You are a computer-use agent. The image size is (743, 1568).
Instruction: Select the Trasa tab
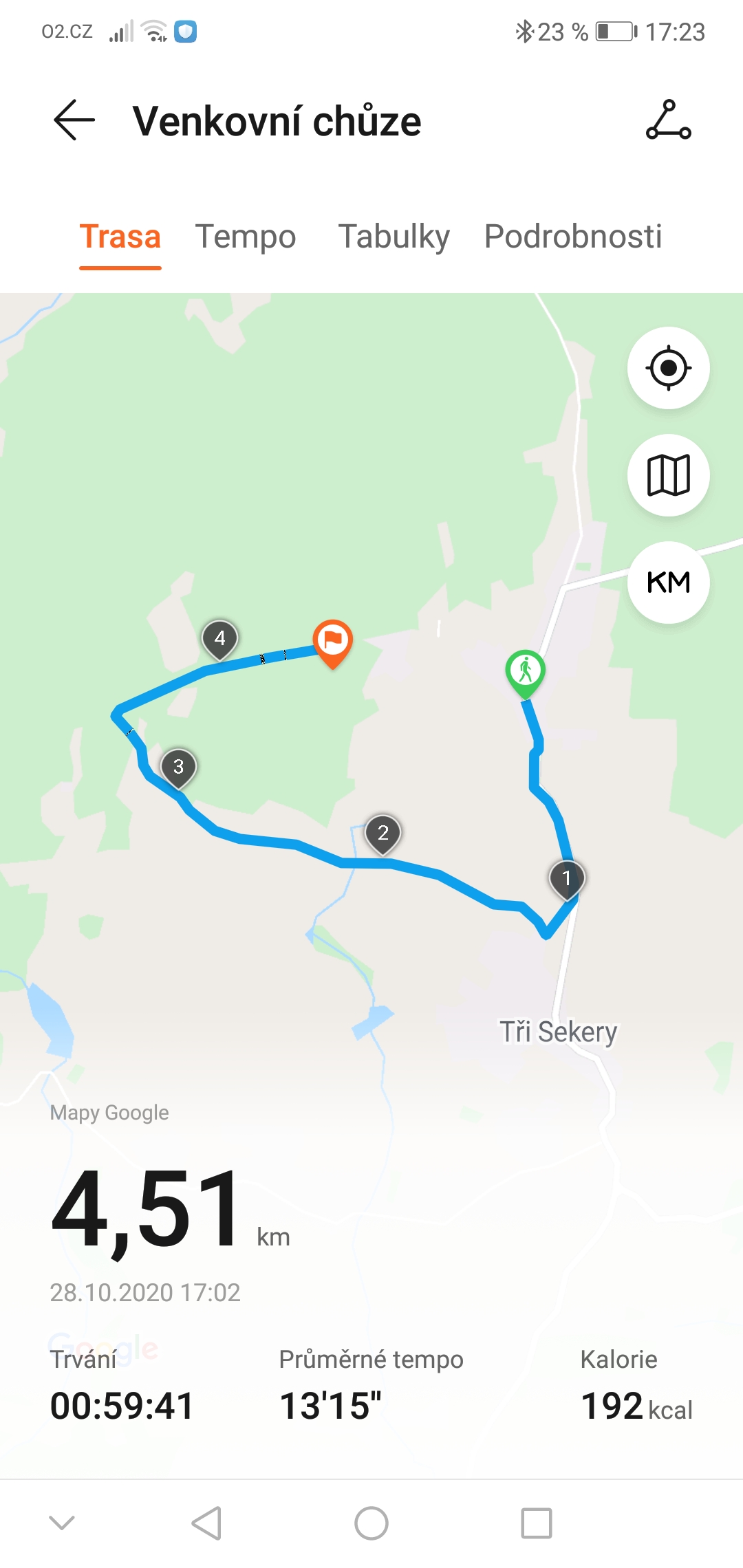coord(120,237)
